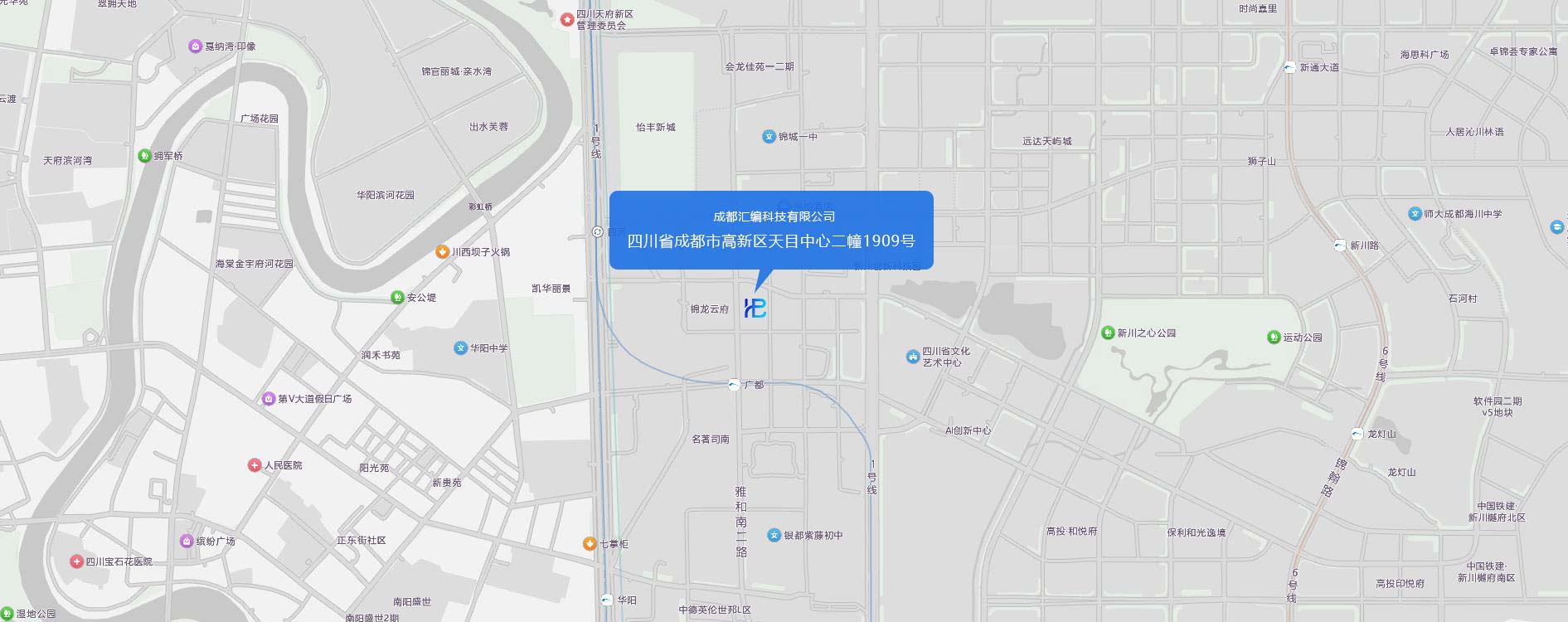This screenshot has height=622, width=1568.
Task: Tap the blue company location marker
Action: (x=755, y=308)
